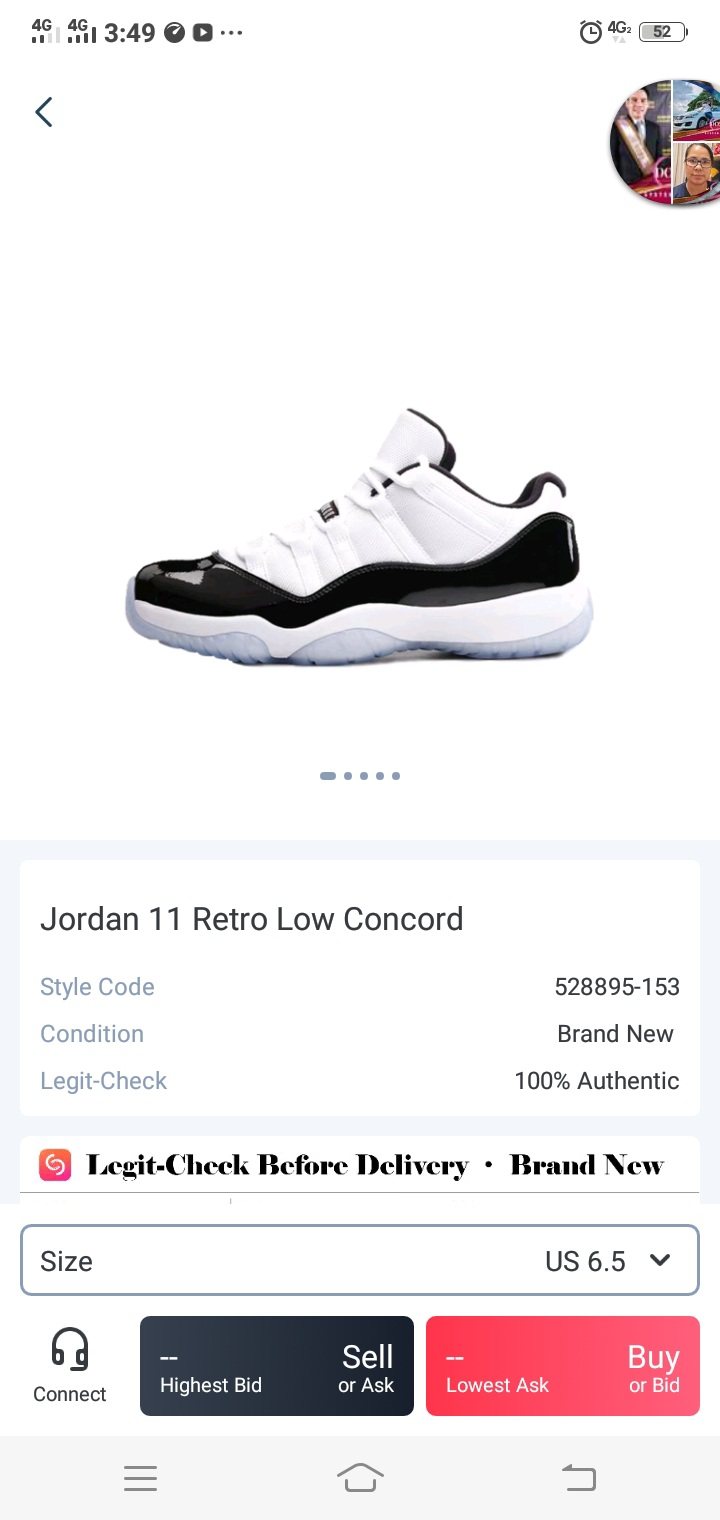Image resolution: width=720 pixels, height=1520 pixels.
Task: Tap the image page indicator dots
Action: 360,776
